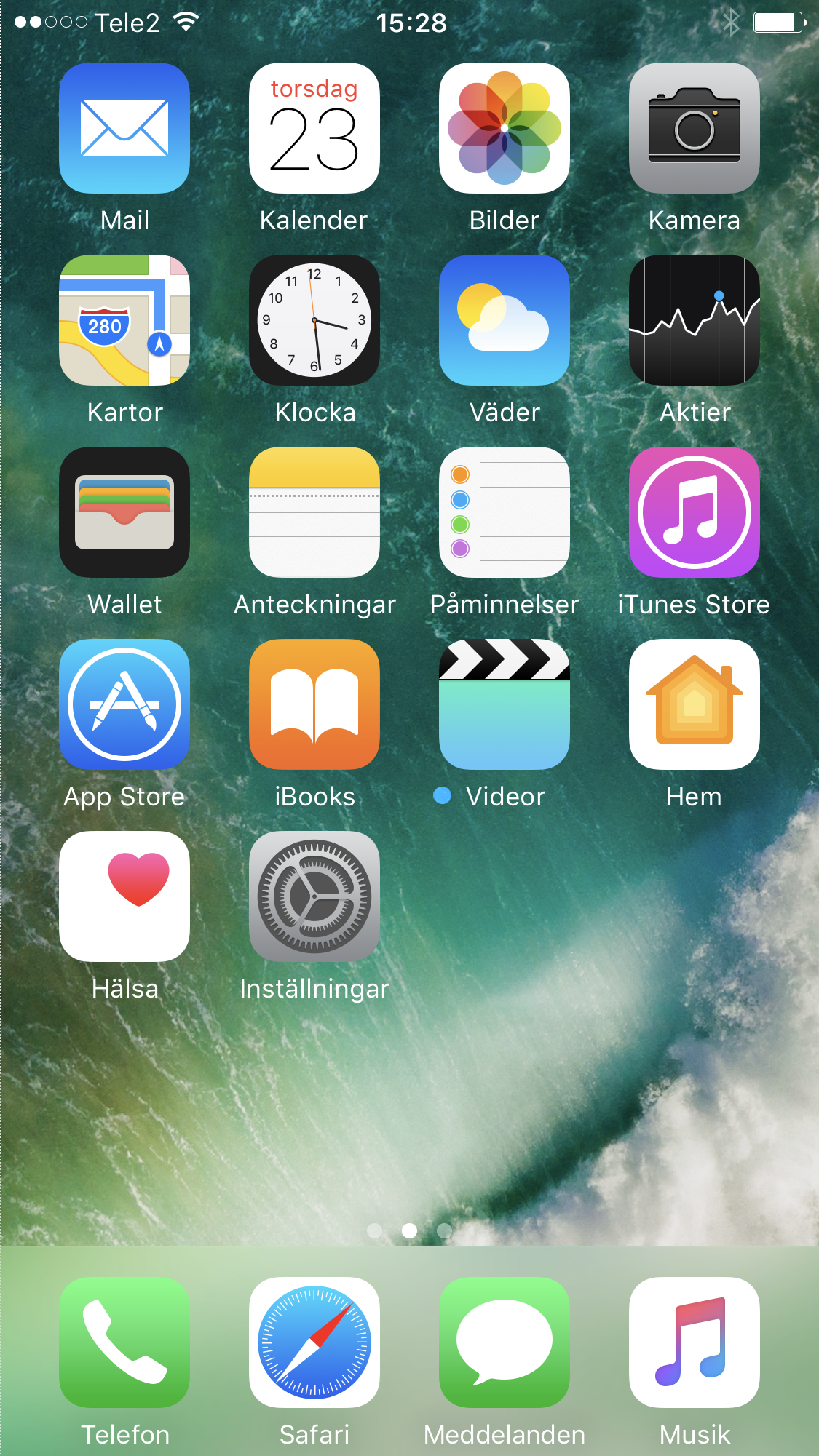
Task: Open Inställningar settings
Action: (314, 896)
